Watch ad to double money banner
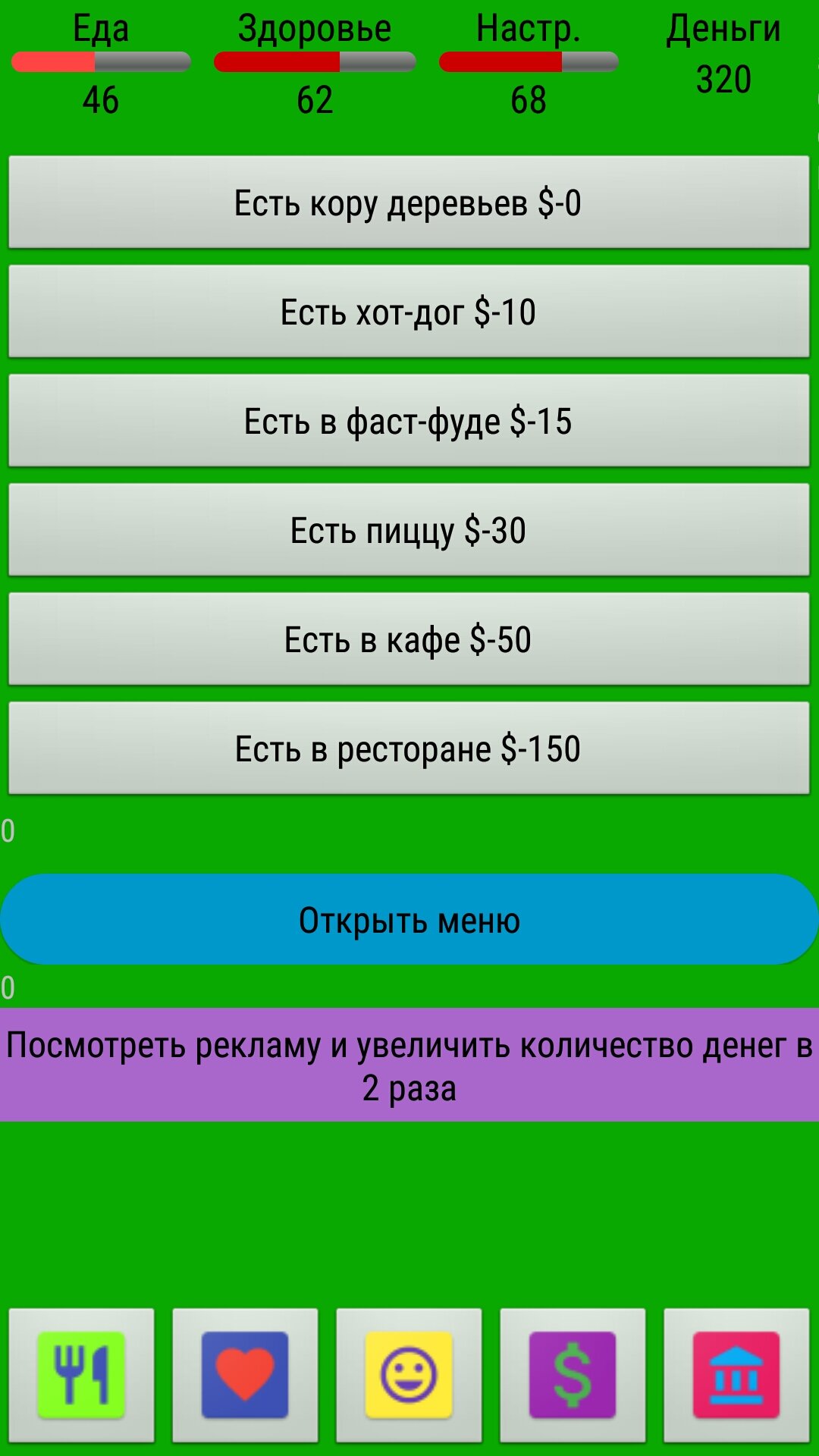Viewport: 819px width, 1456px height. [x=409, y=1065]
